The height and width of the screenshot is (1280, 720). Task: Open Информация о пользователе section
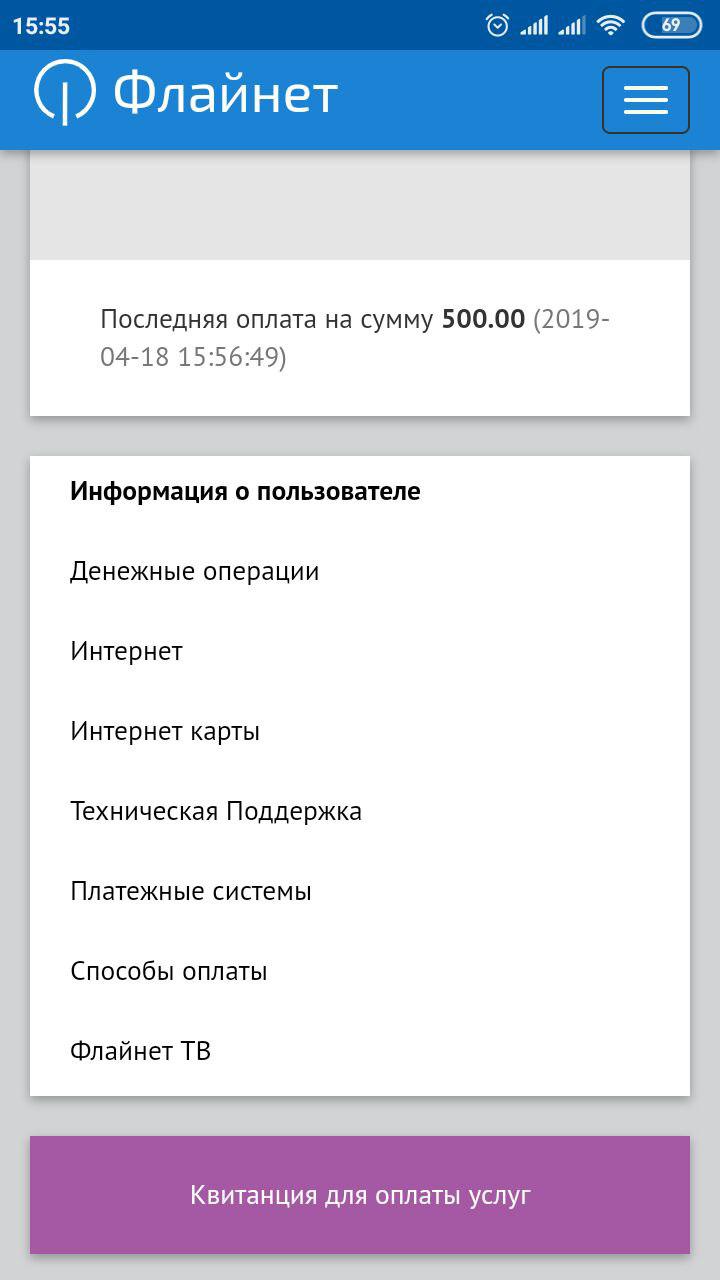coord(245,491)
